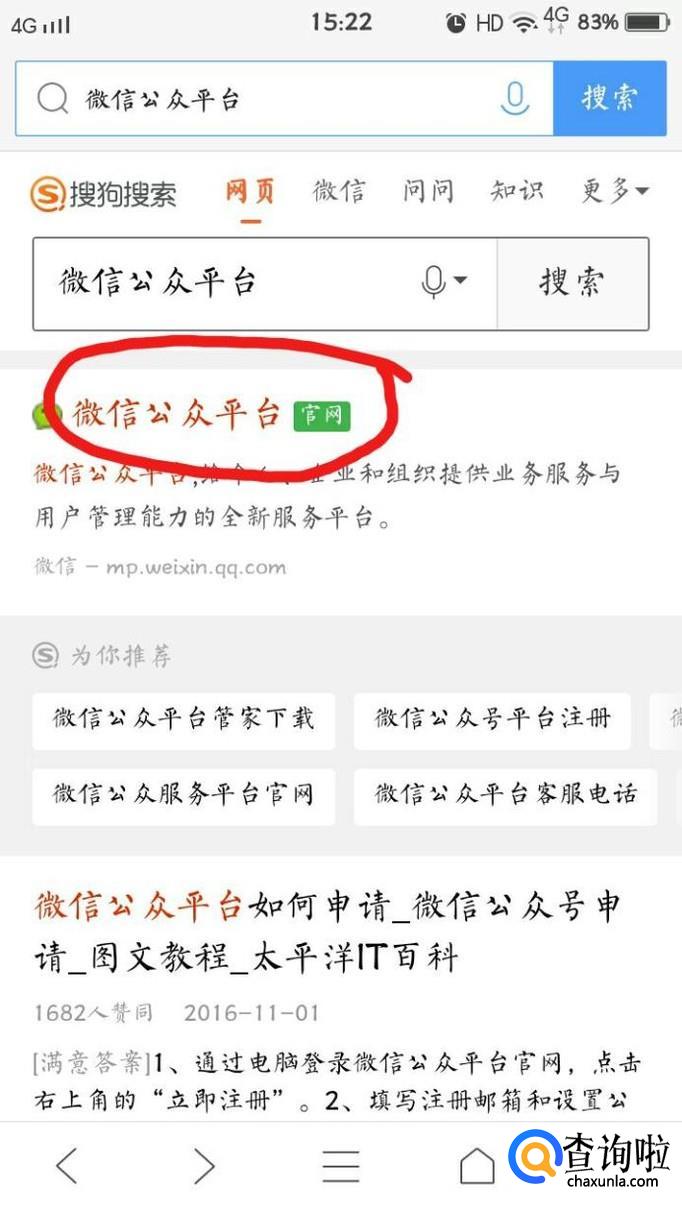Go forward with the browser forward arrow
682x1212 pixels.
203,1165
